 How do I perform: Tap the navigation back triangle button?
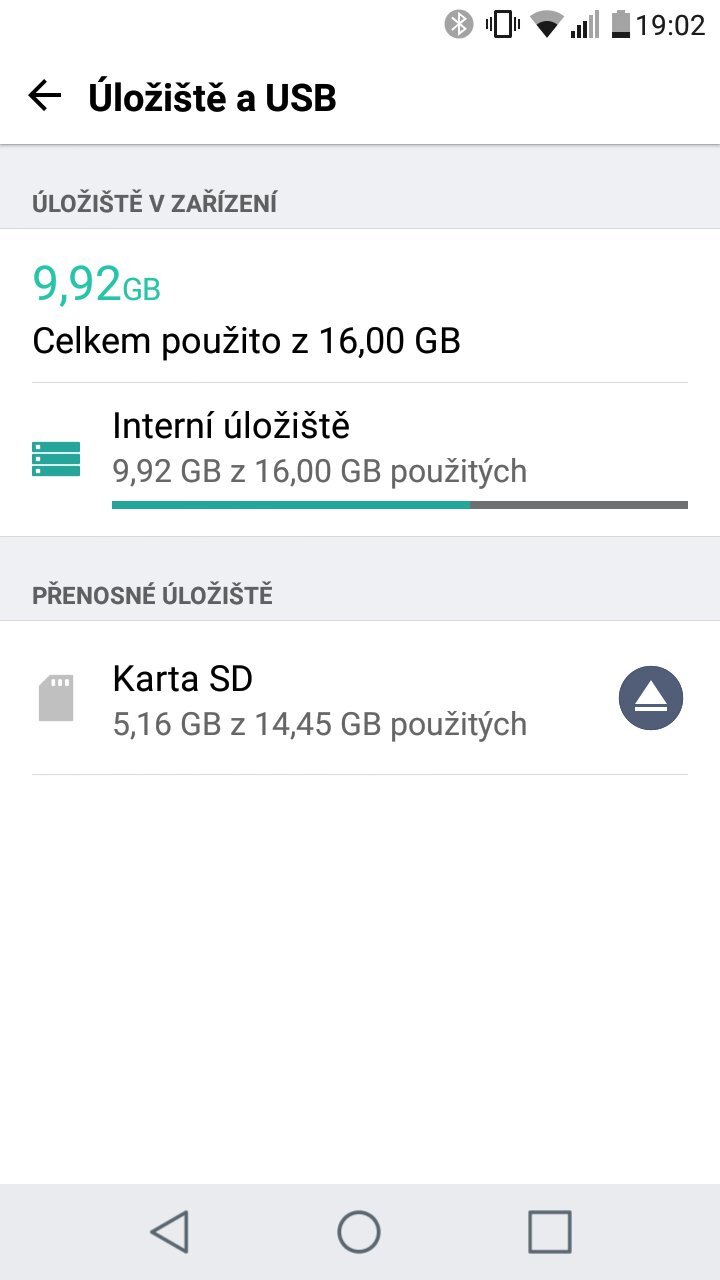170,1231
